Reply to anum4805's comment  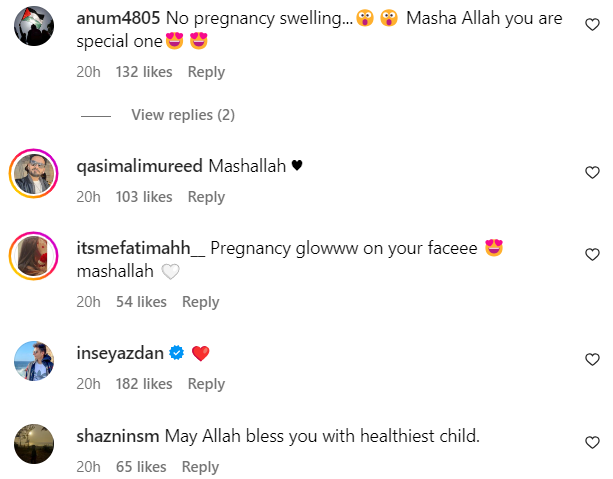(206, 72)
